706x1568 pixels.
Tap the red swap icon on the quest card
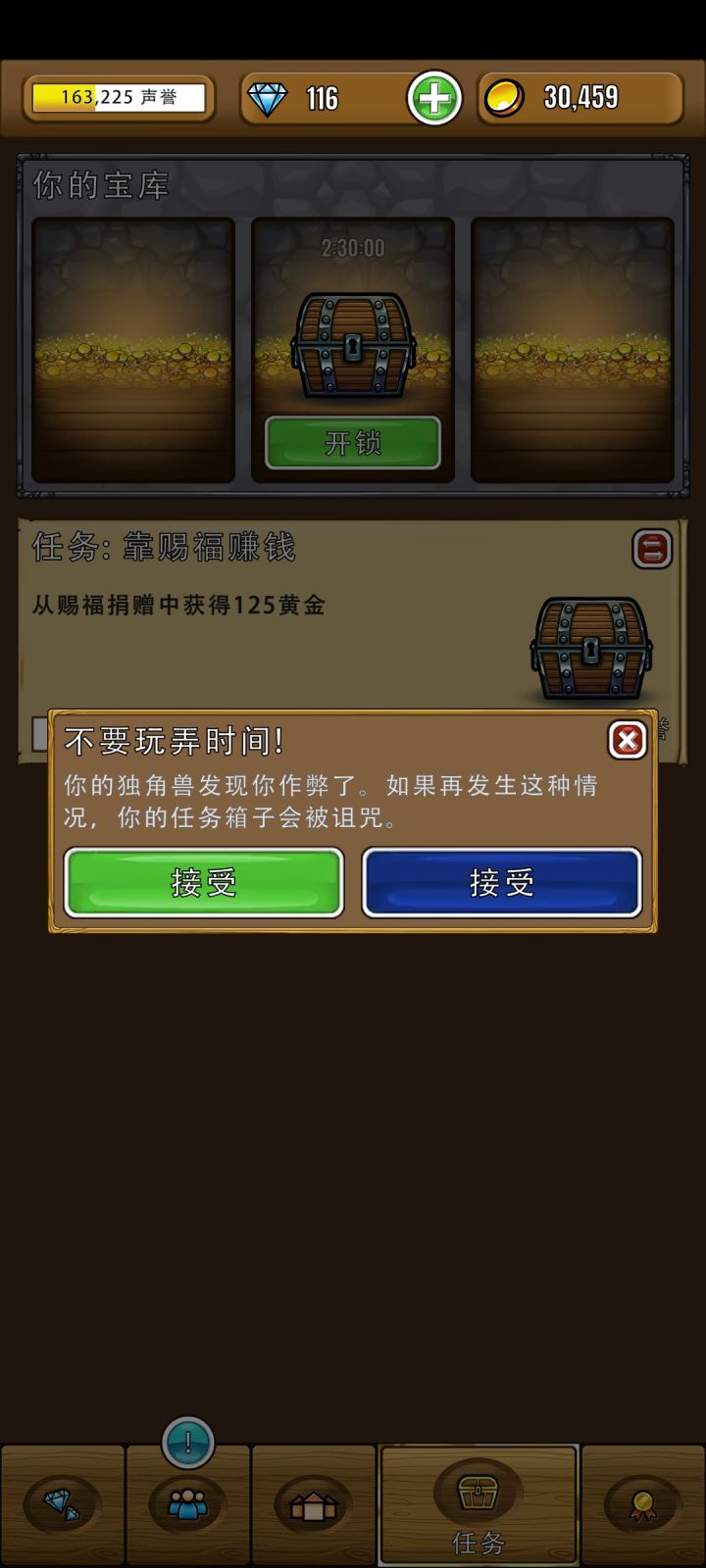[x=654, y=551]
